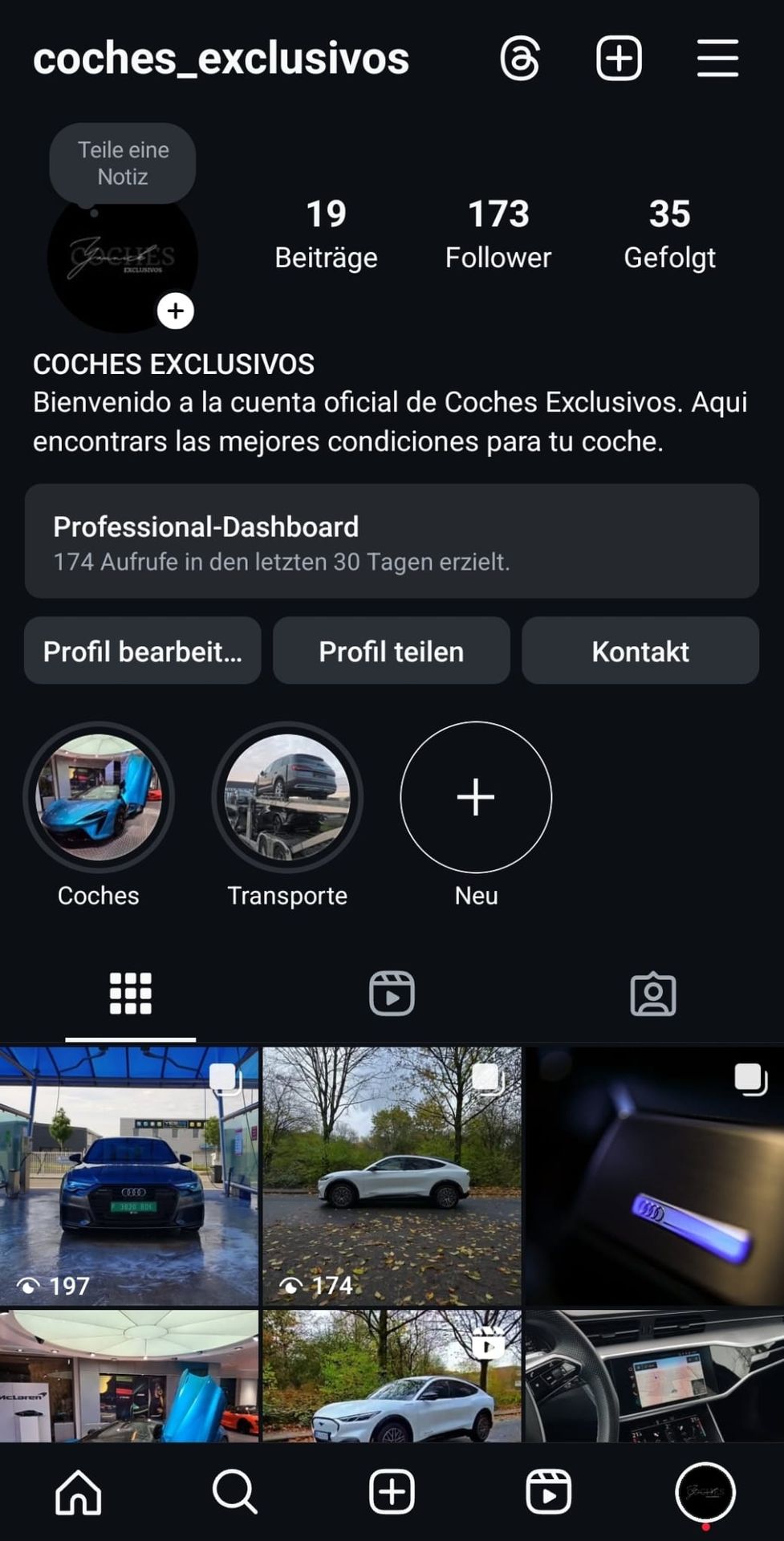Open the hamburger menu
784x1541 pixels.
tap(717, 59)
